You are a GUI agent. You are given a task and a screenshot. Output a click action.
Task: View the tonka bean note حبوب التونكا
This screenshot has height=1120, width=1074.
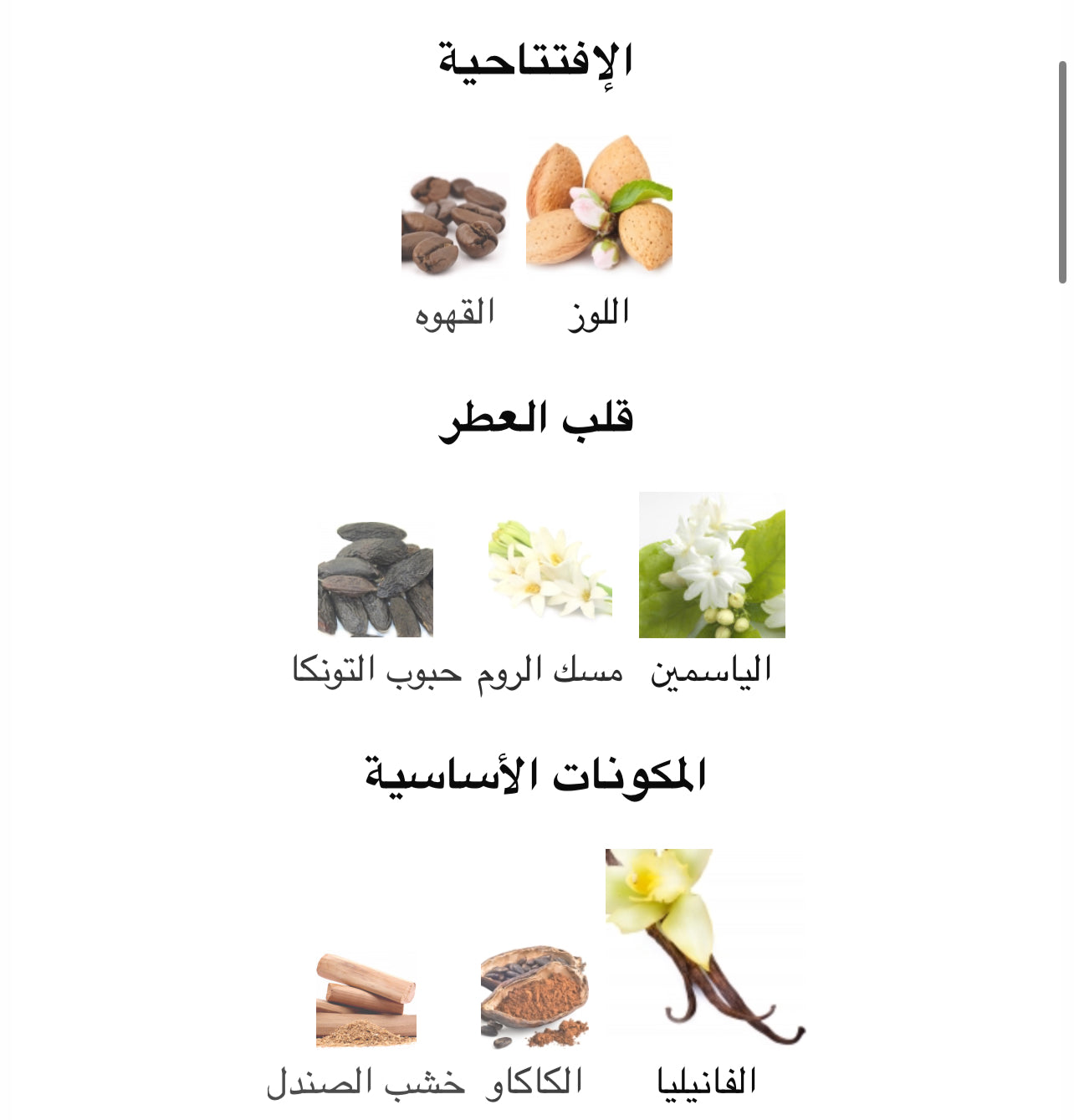coord(376,579)
